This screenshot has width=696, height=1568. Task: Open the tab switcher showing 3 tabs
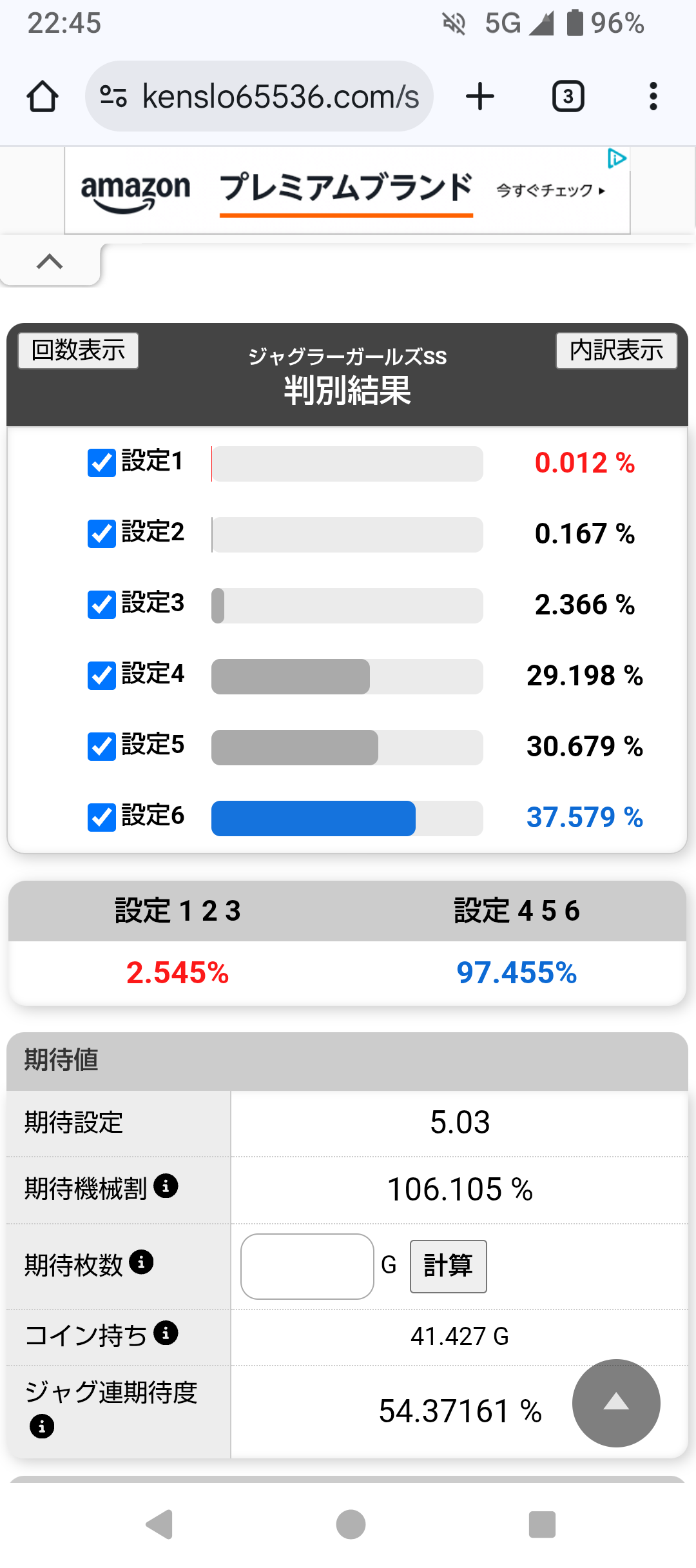(568, 97)
